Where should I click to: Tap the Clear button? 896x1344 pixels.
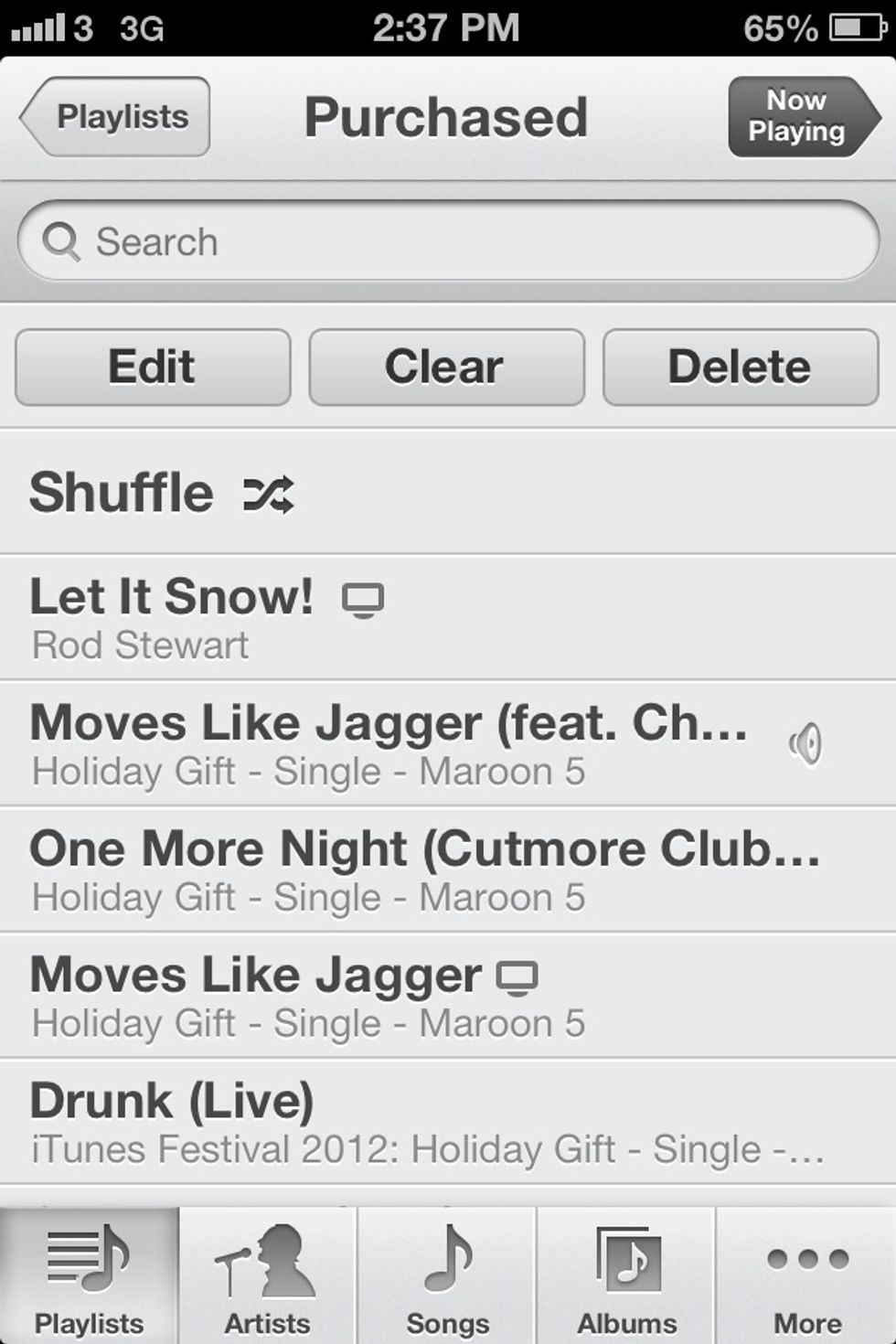click(445, 367)
